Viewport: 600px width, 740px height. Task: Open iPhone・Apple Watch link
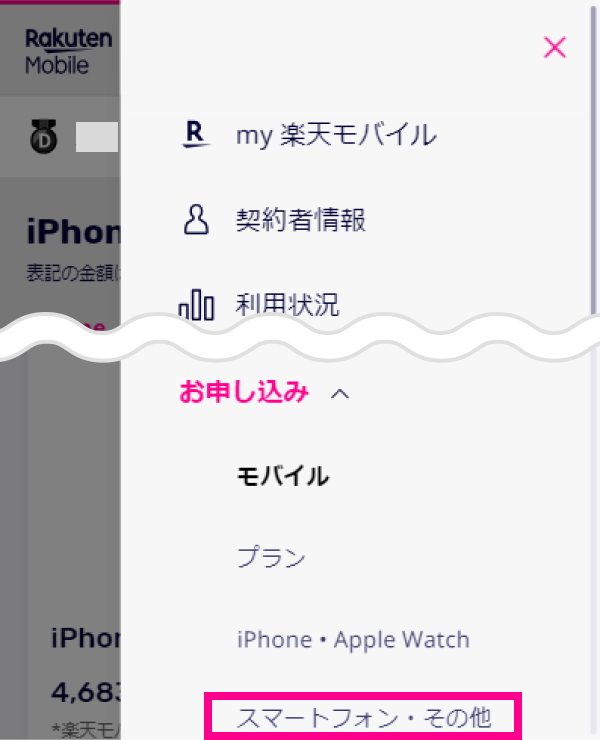[x=352, y=639]
